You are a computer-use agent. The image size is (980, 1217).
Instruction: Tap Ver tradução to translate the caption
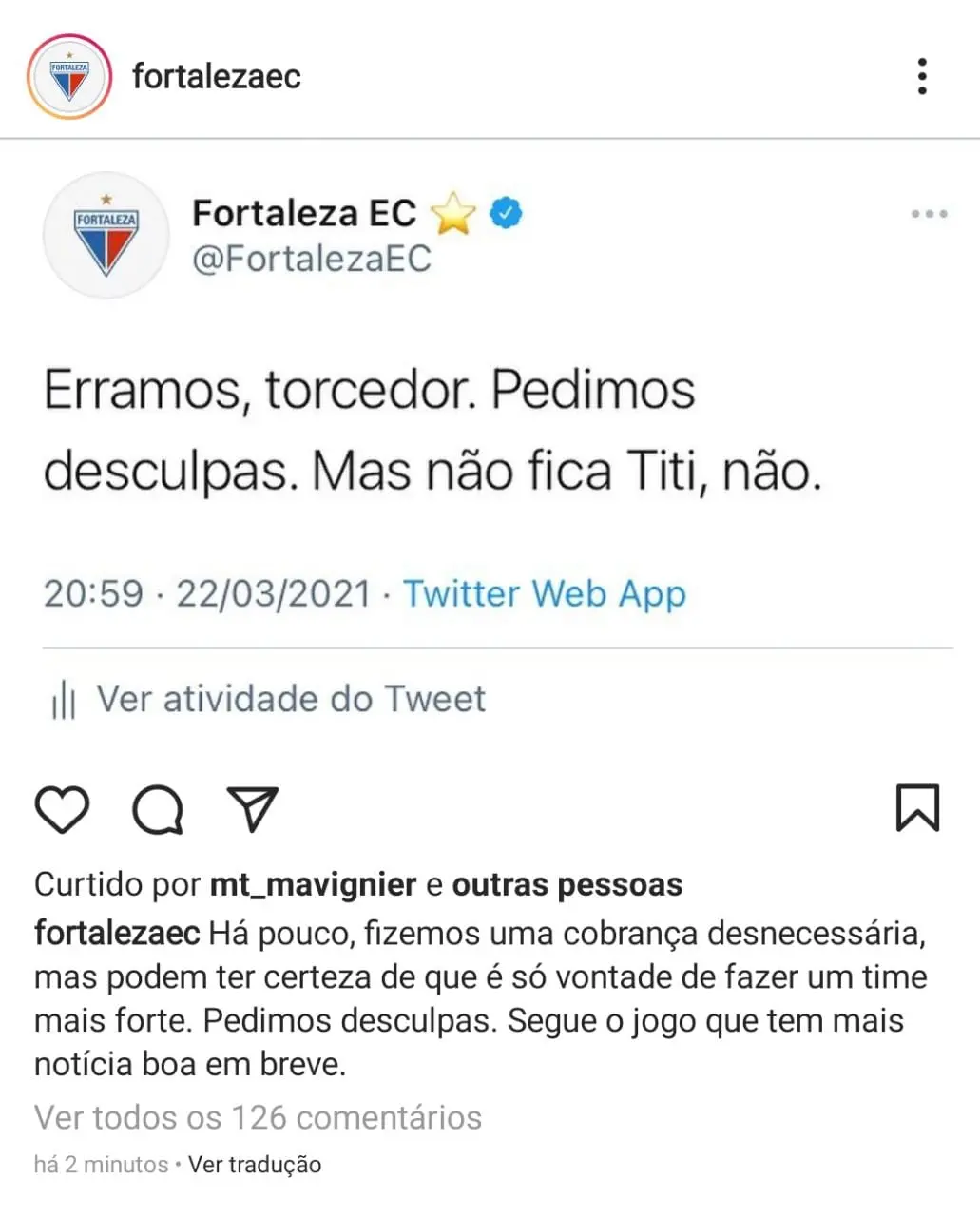click(x=255, y=1164)
